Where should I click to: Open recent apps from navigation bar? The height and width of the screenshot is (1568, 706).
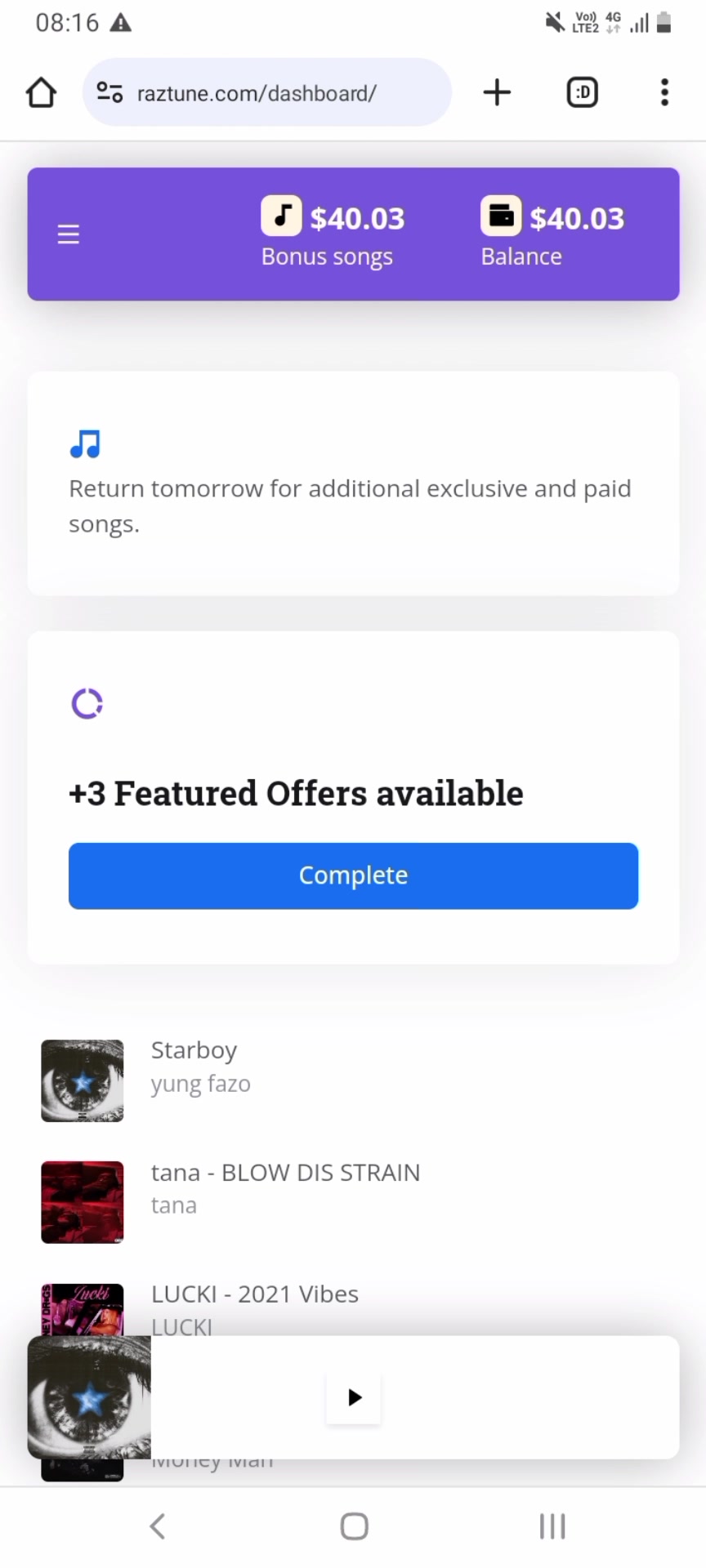click(x=552, y=1526)
